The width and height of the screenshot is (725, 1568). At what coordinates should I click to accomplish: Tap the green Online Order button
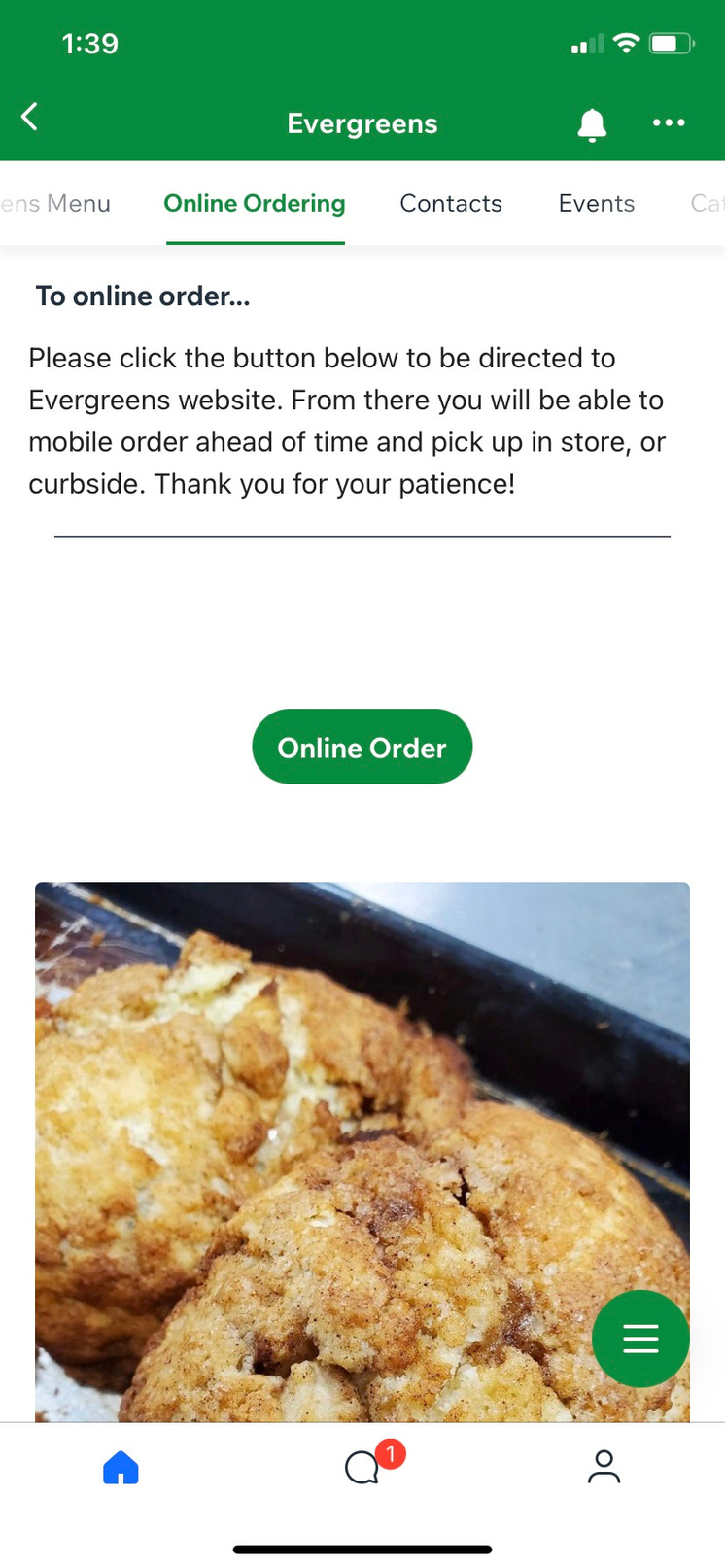click(x=362, y=747)
